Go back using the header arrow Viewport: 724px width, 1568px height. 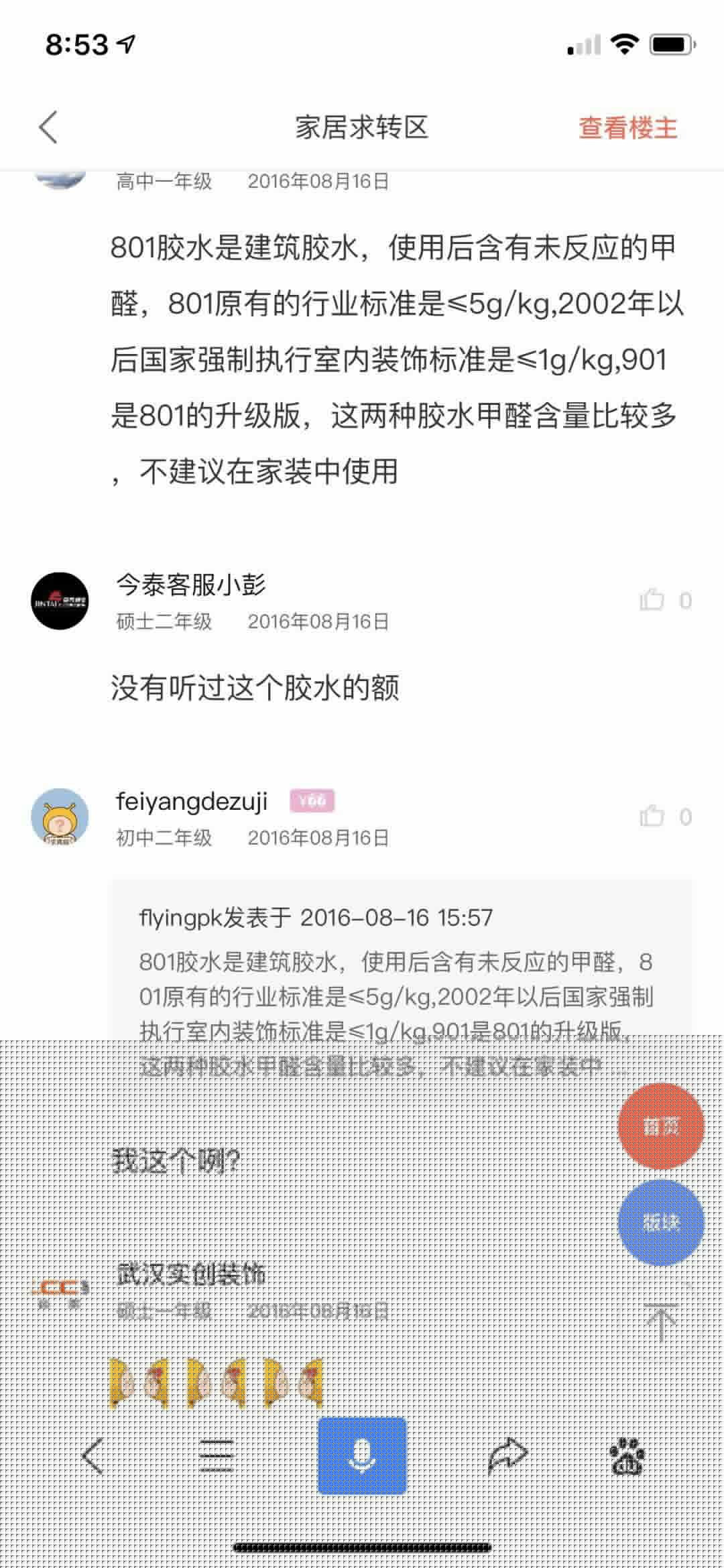pyautogui.click(x=48, y=127)
